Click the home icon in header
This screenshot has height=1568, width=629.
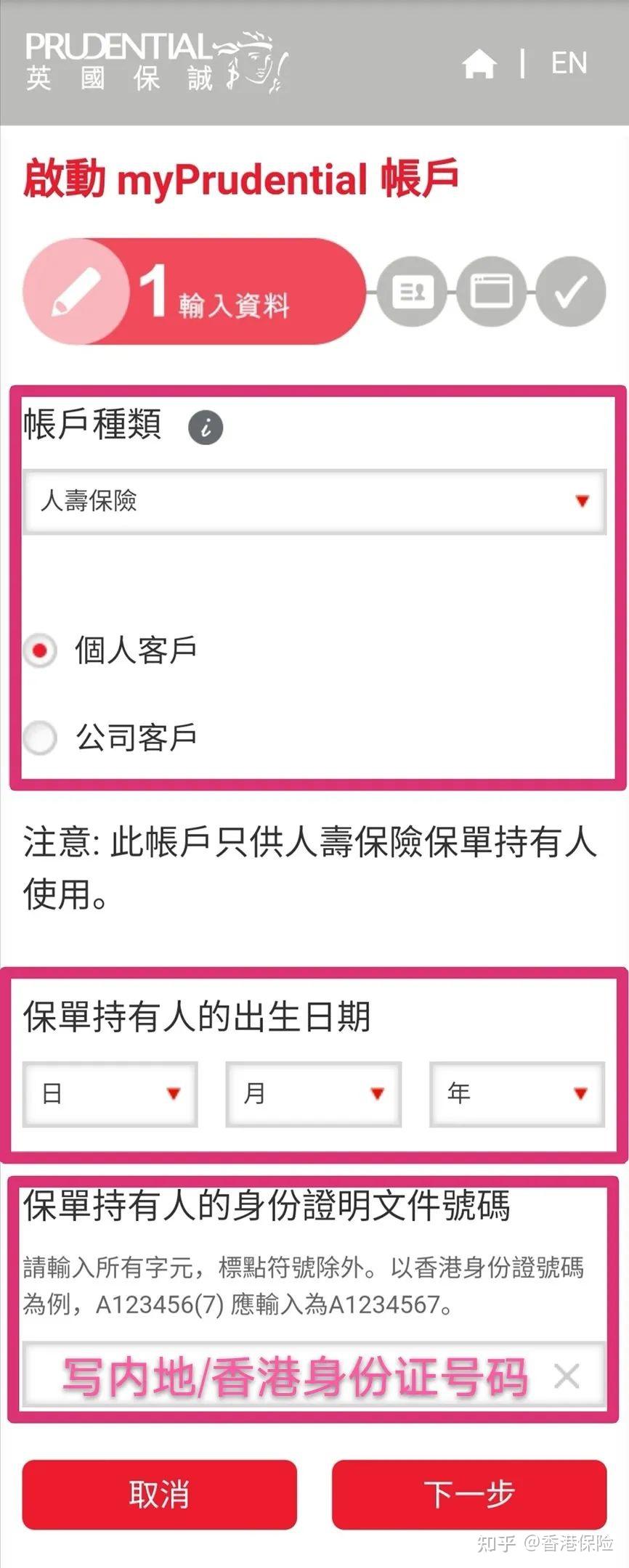pyautogui.click(x=480, y=65)
